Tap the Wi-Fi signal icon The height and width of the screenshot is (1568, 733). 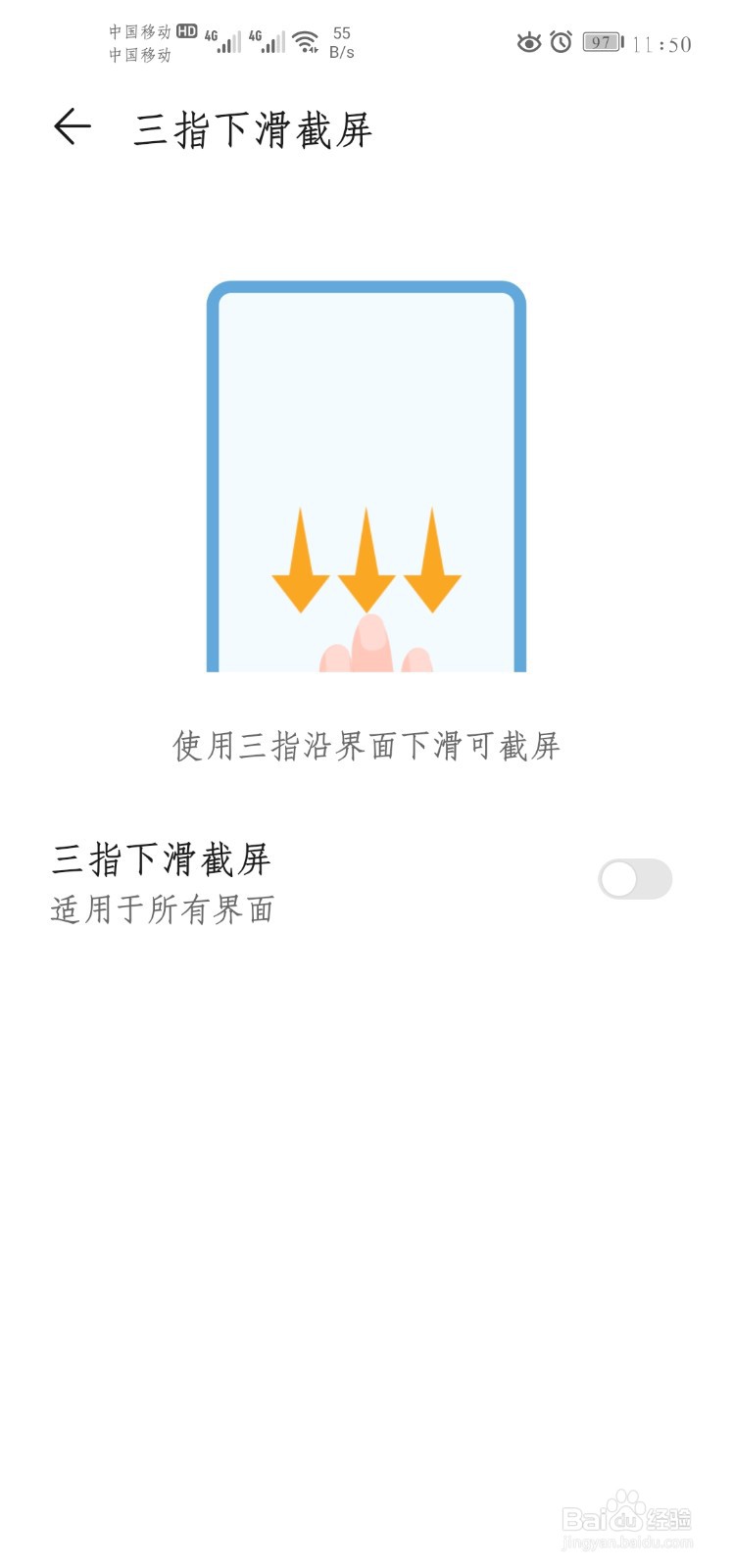click(305, 41)
